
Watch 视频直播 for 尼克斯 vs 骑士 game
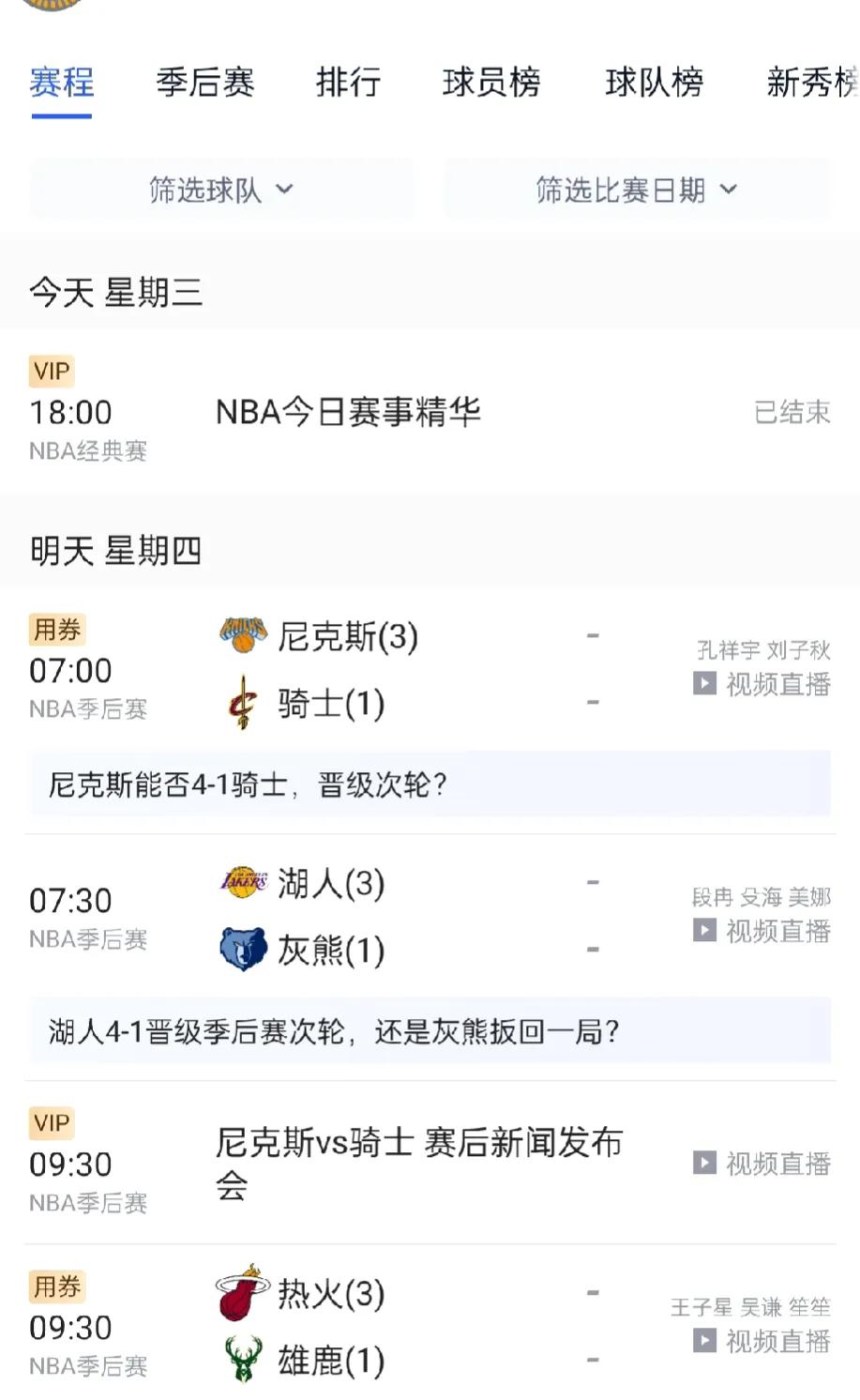pyautogui.click(x=763, y=684)
